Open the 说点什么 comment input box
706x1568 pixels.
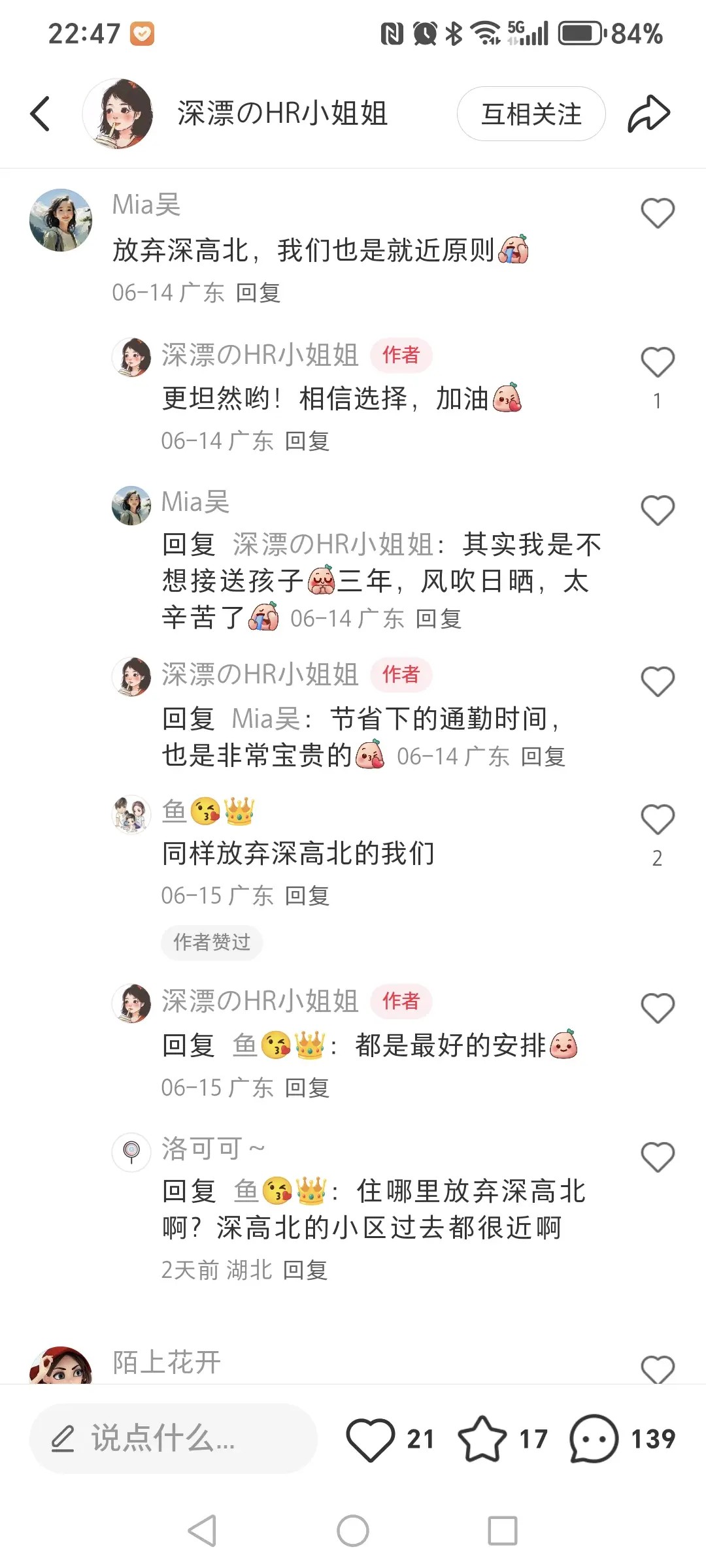coord(173,1439)
